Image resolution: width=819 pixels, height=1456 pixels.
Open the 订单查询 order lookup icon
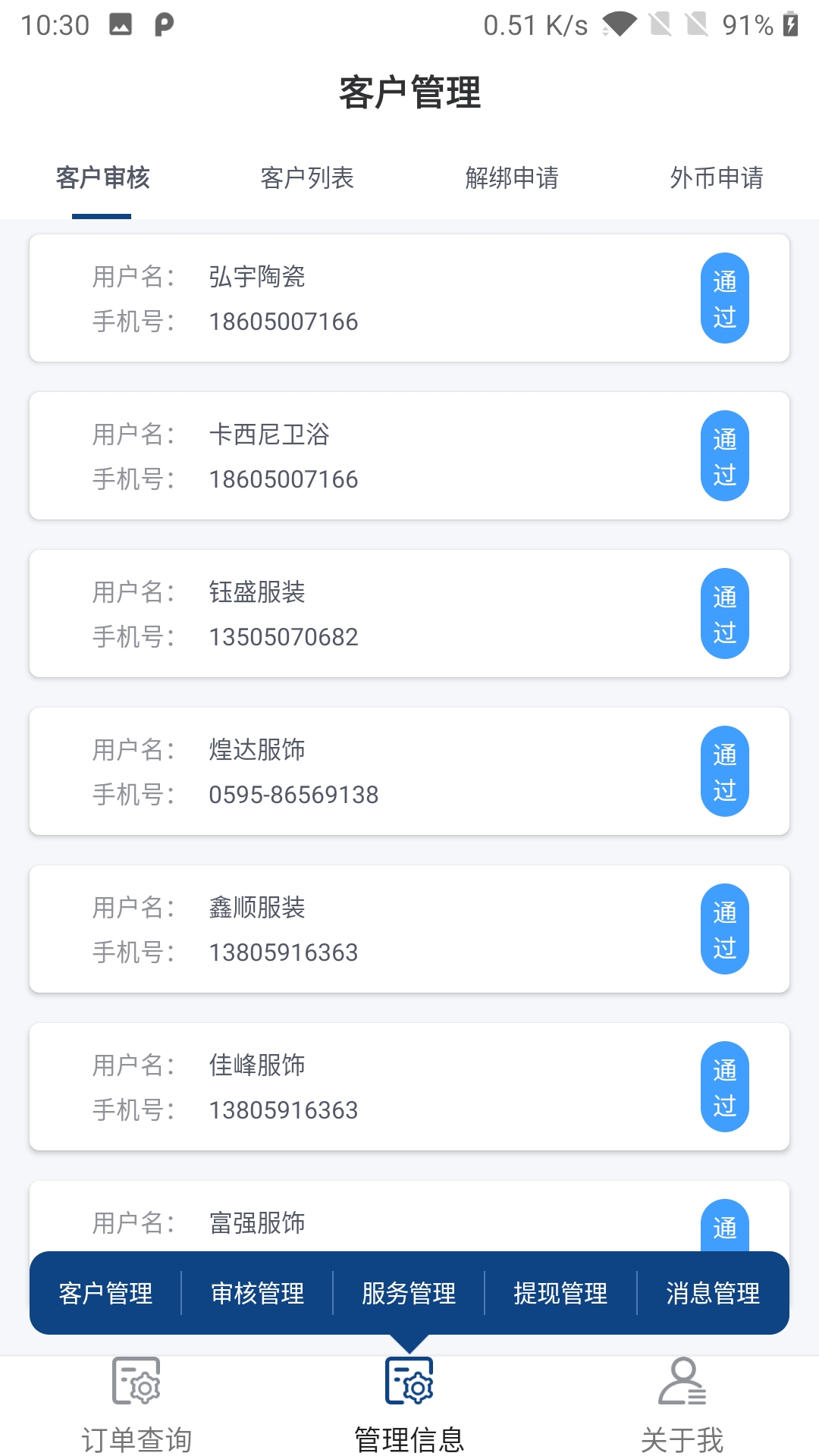tap(135, 1398)
